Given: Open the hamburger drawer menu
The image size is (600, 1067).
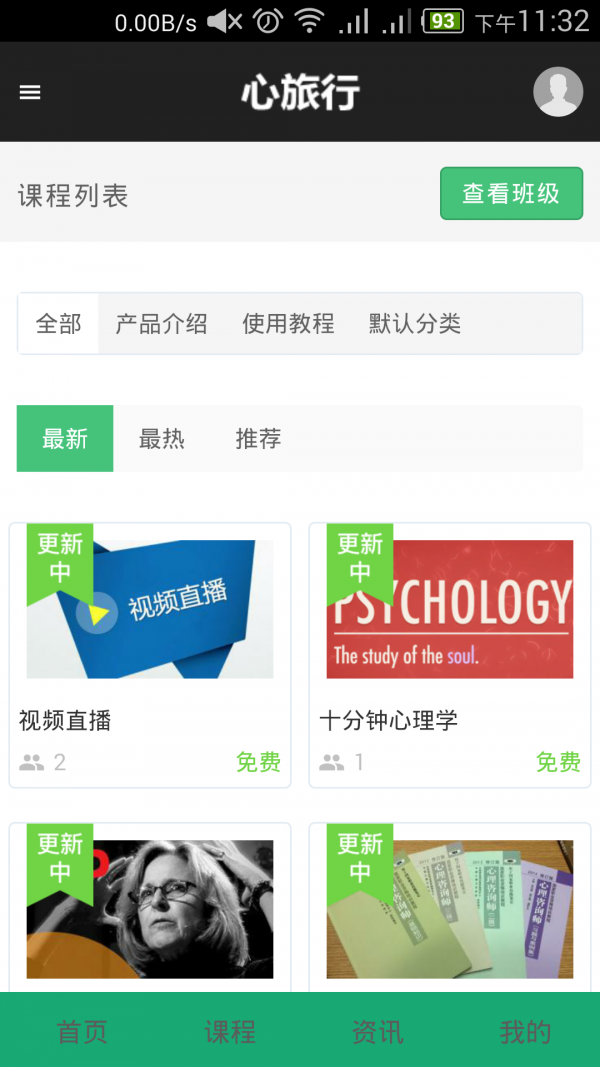Looking at the screenshot, I should (30, 92).
